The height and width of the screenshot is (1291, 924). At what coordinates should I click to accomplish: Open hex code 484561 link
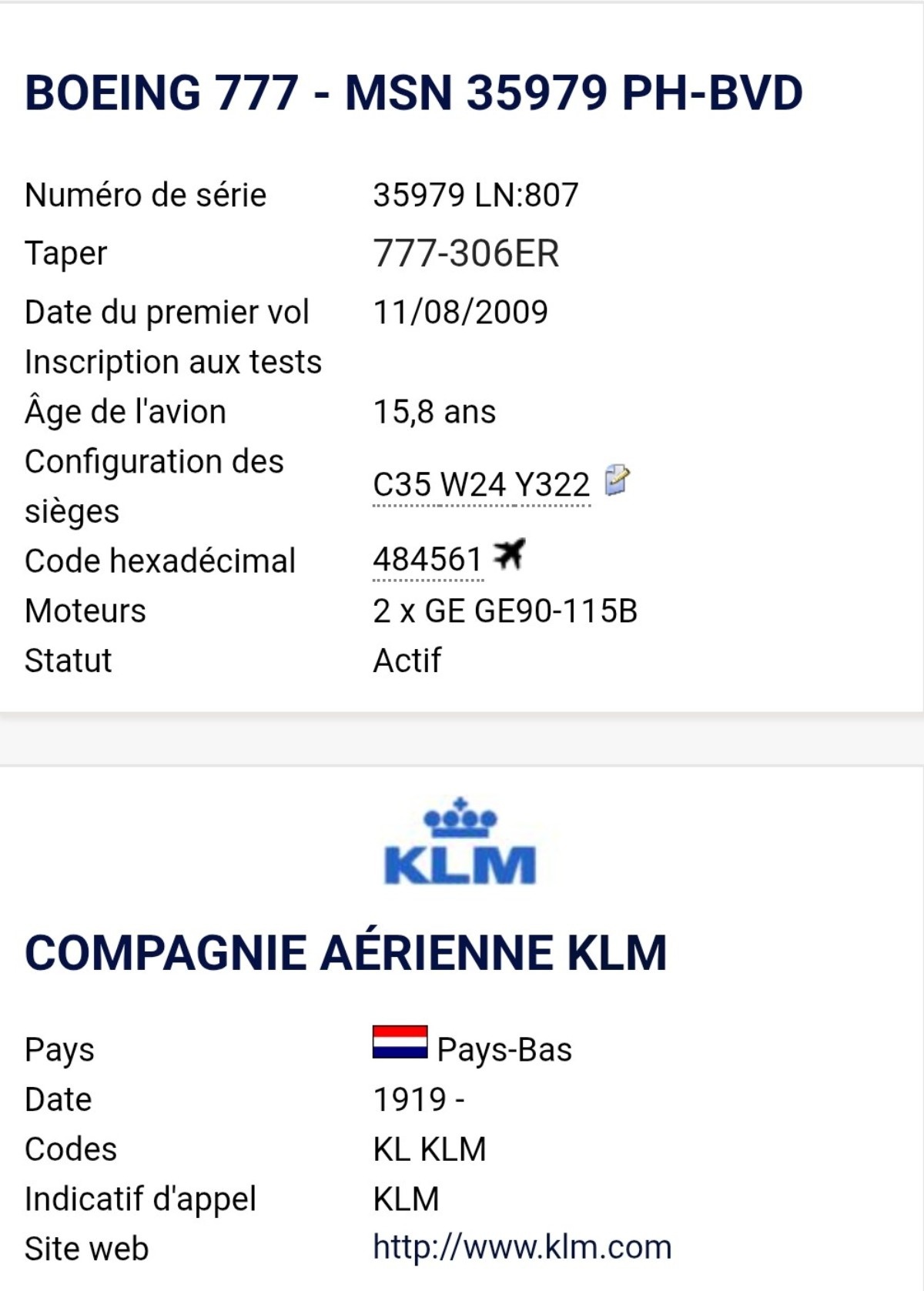(x=427, y=560)
